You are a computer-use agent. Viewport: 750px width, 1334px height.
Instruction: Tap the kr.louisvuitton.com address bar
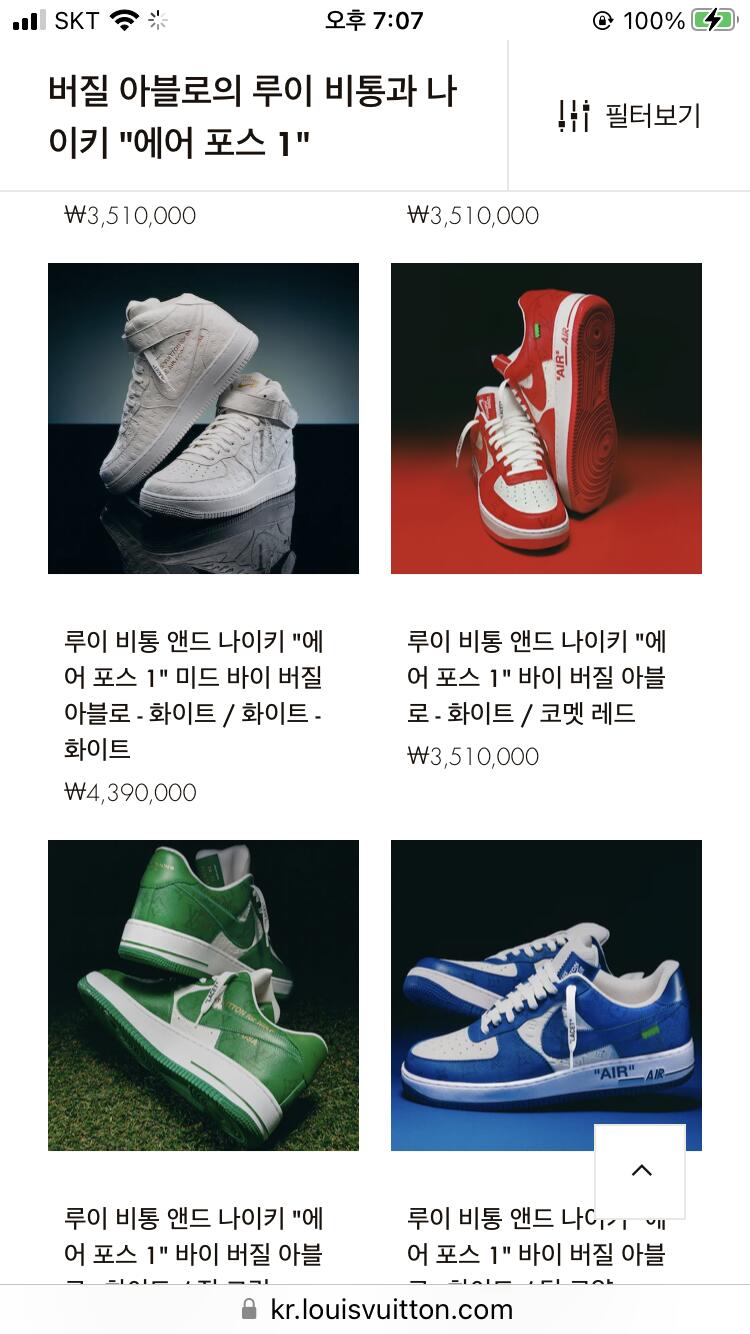click(375, 1309)
